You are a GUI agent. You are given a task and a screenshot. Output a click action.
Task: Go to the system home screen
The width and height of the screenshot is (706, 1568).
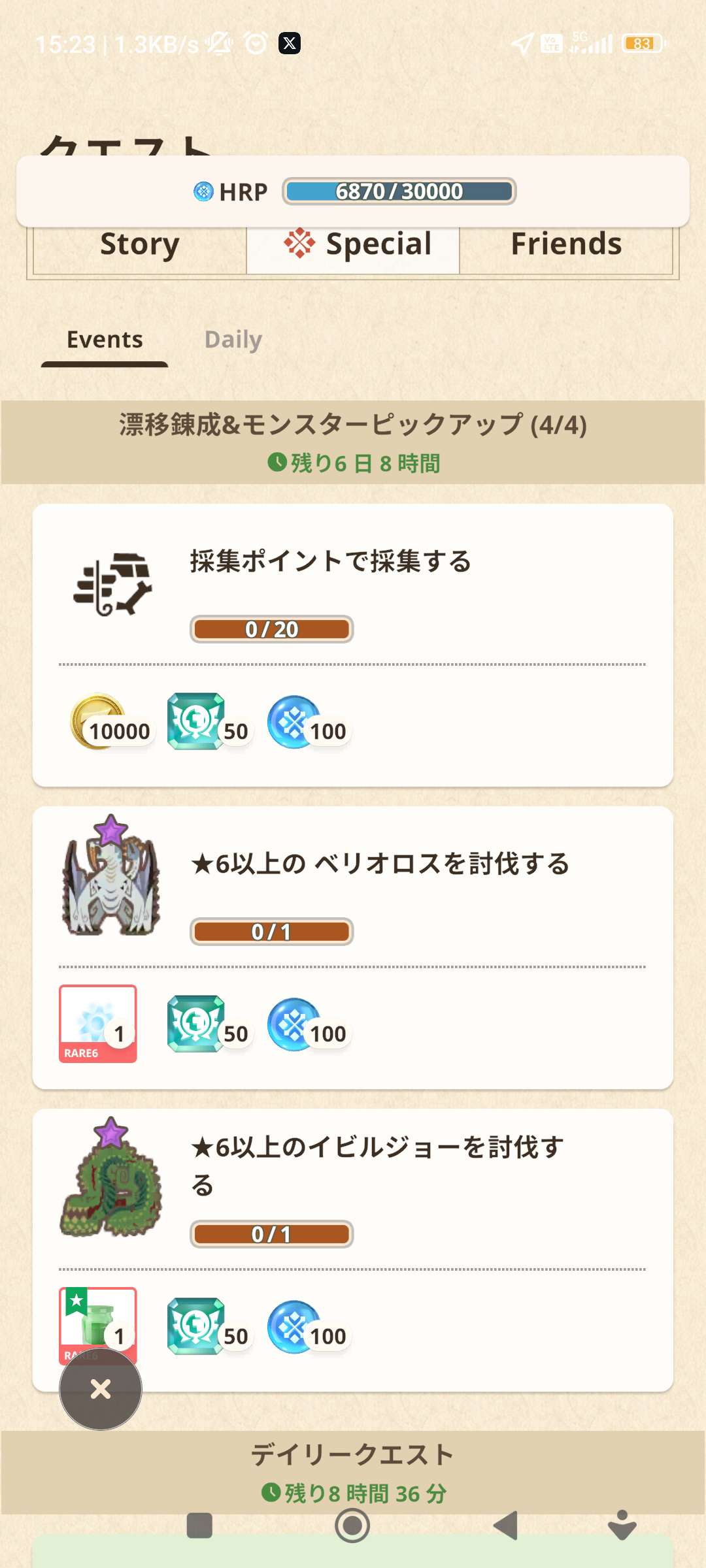pos(352,1526)
